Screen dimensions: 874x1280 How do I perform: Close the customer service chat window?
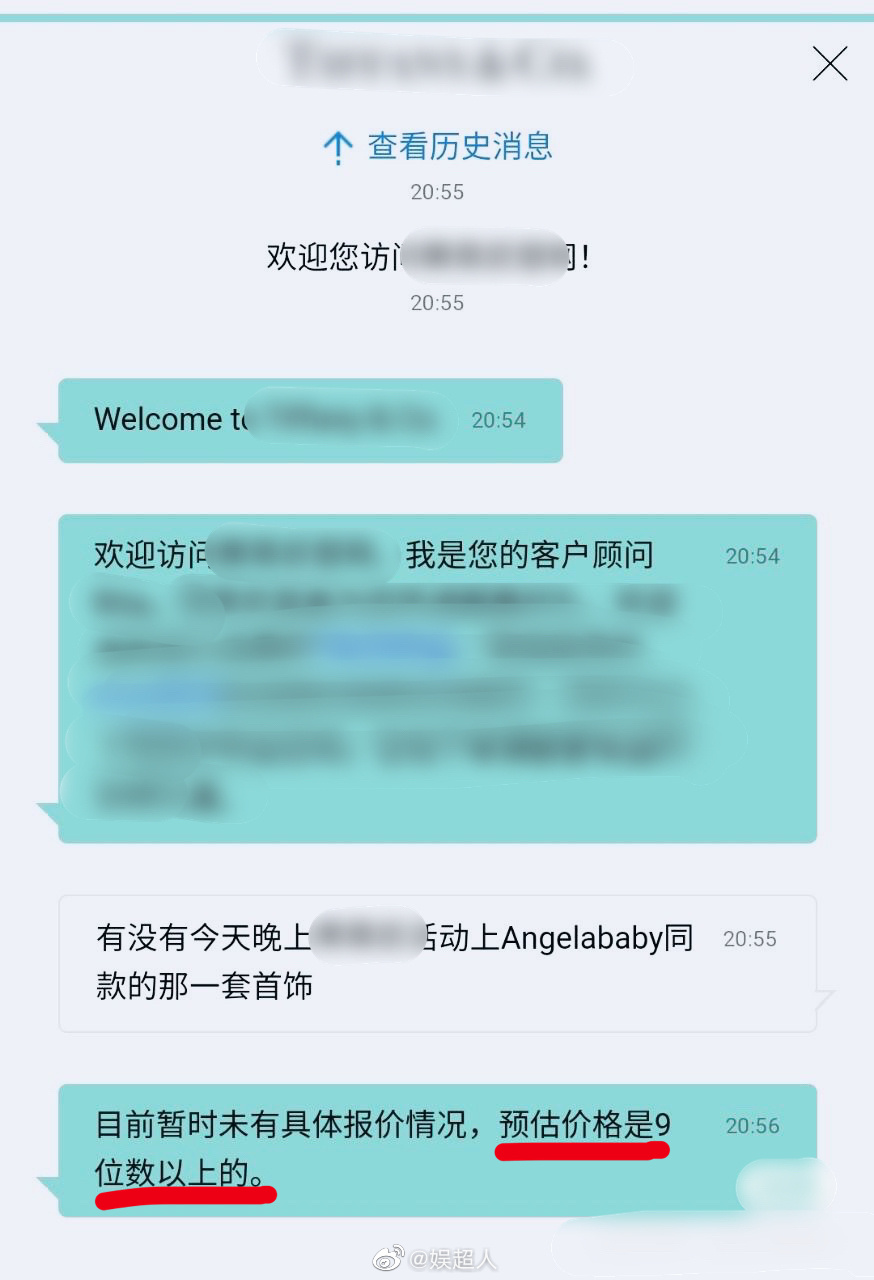click(829, 65)
